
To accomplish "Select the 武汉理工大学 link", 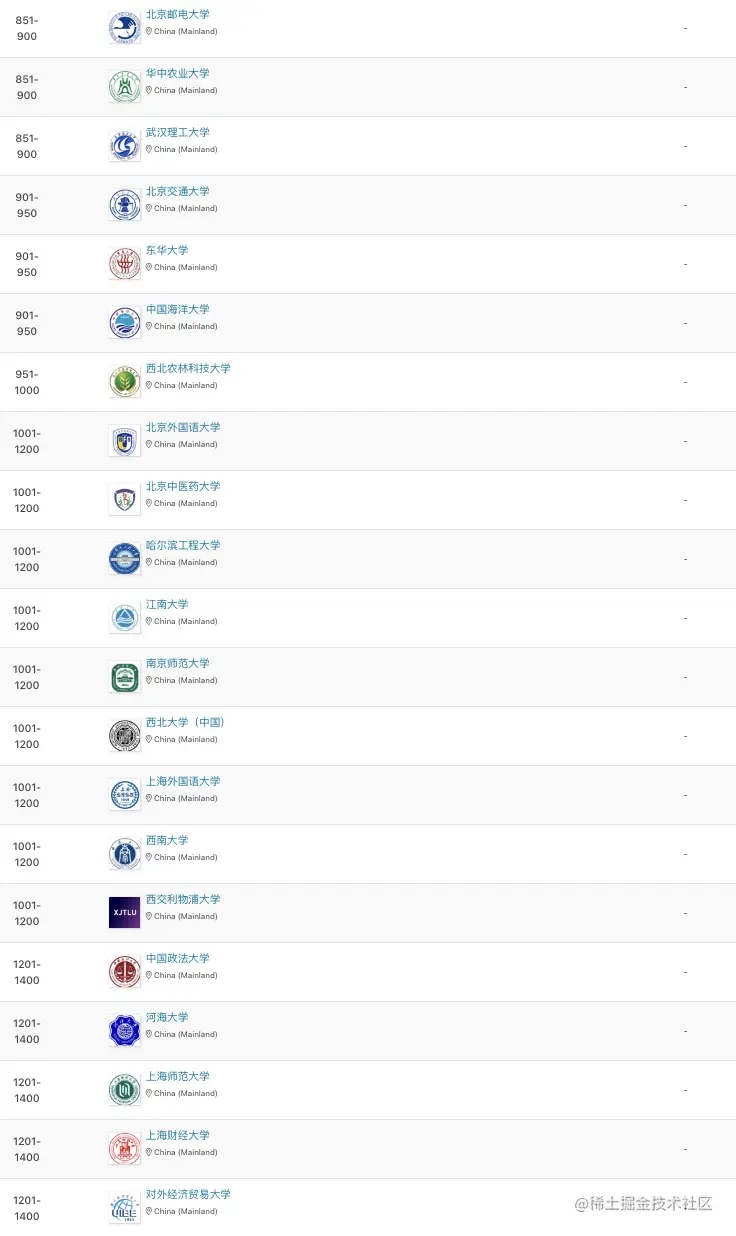I will [x=178, y=132].
